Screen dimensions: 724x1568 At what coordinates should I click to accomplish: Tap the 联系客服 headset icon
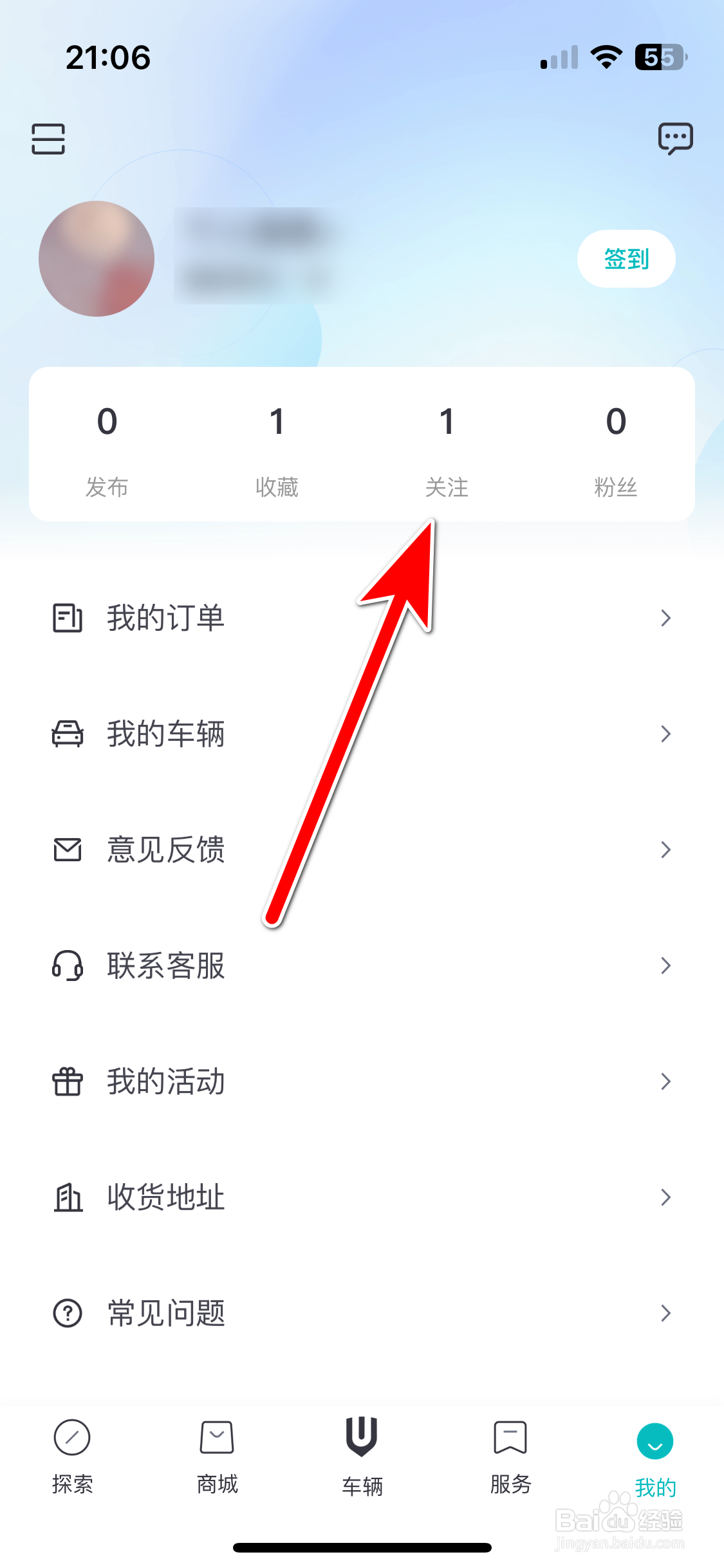point(67,966)
